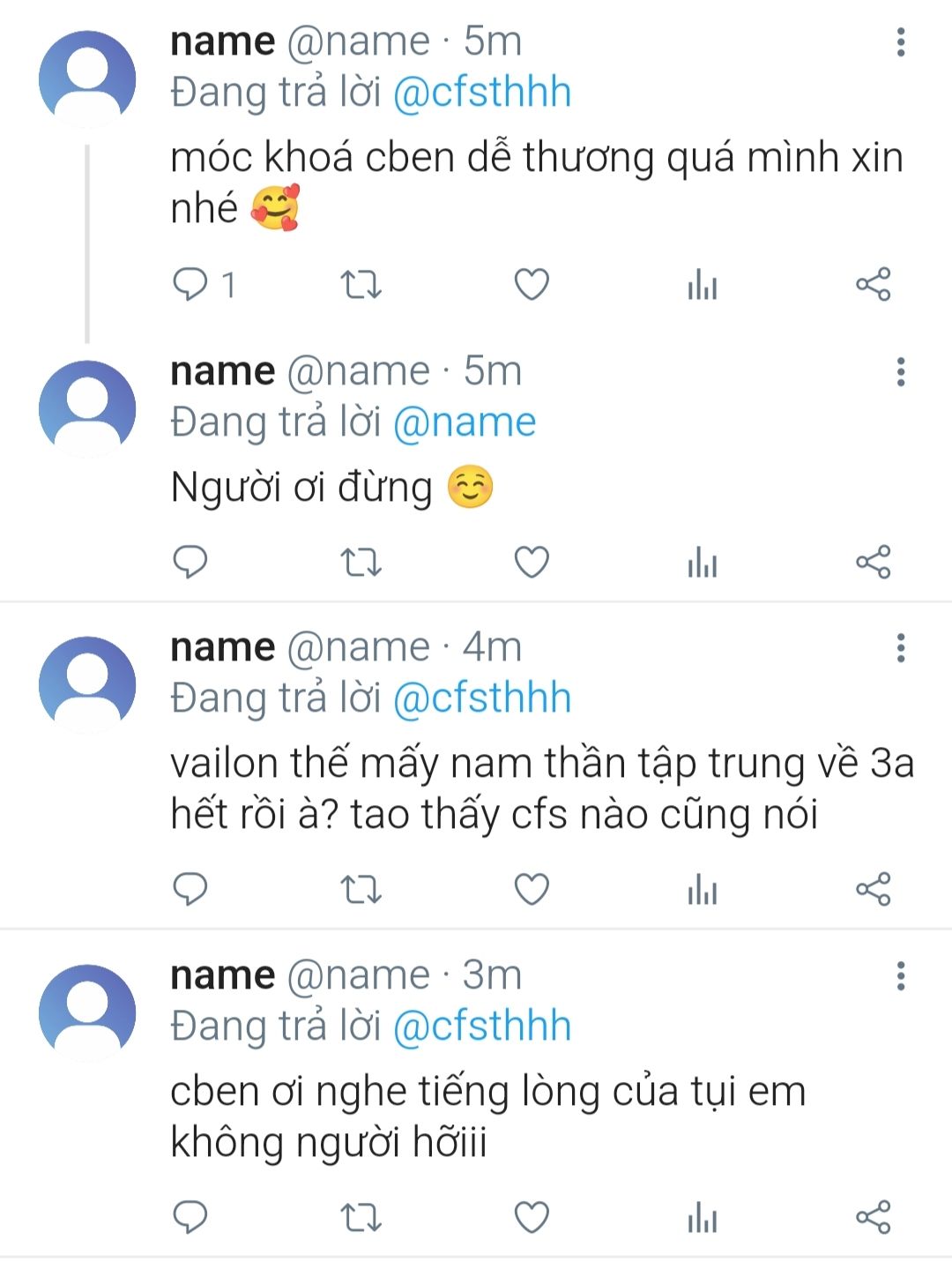This screenshot has height=1262, width=952.
Task: Like the 'móc khoá cben dễ thương' tweet
Action: tap(532, 285)
